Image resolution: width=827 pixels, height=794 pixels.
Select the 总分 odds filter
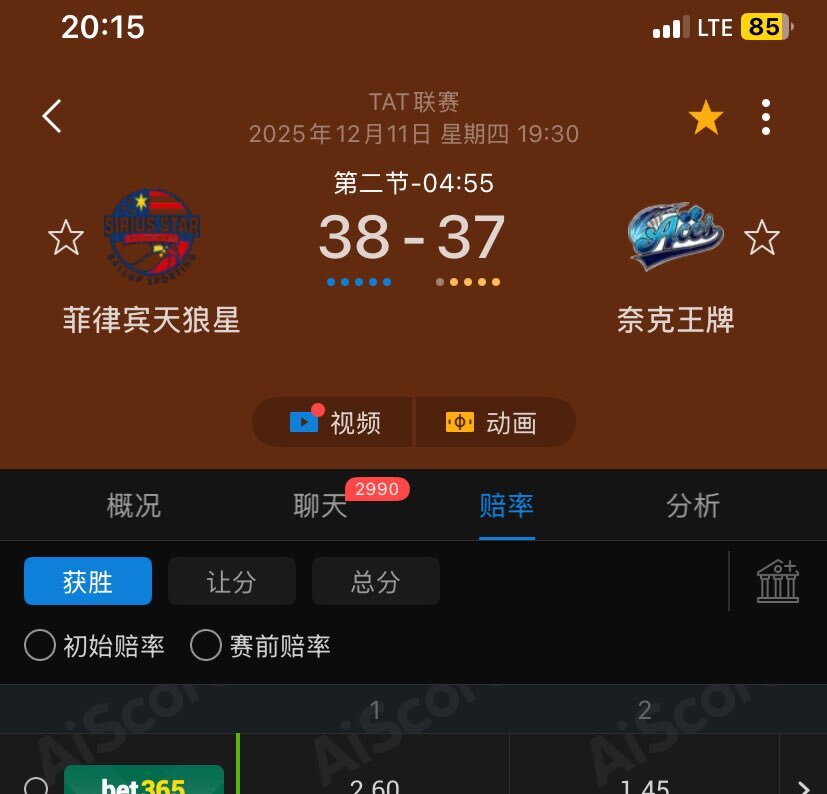(x=376, y=581)
